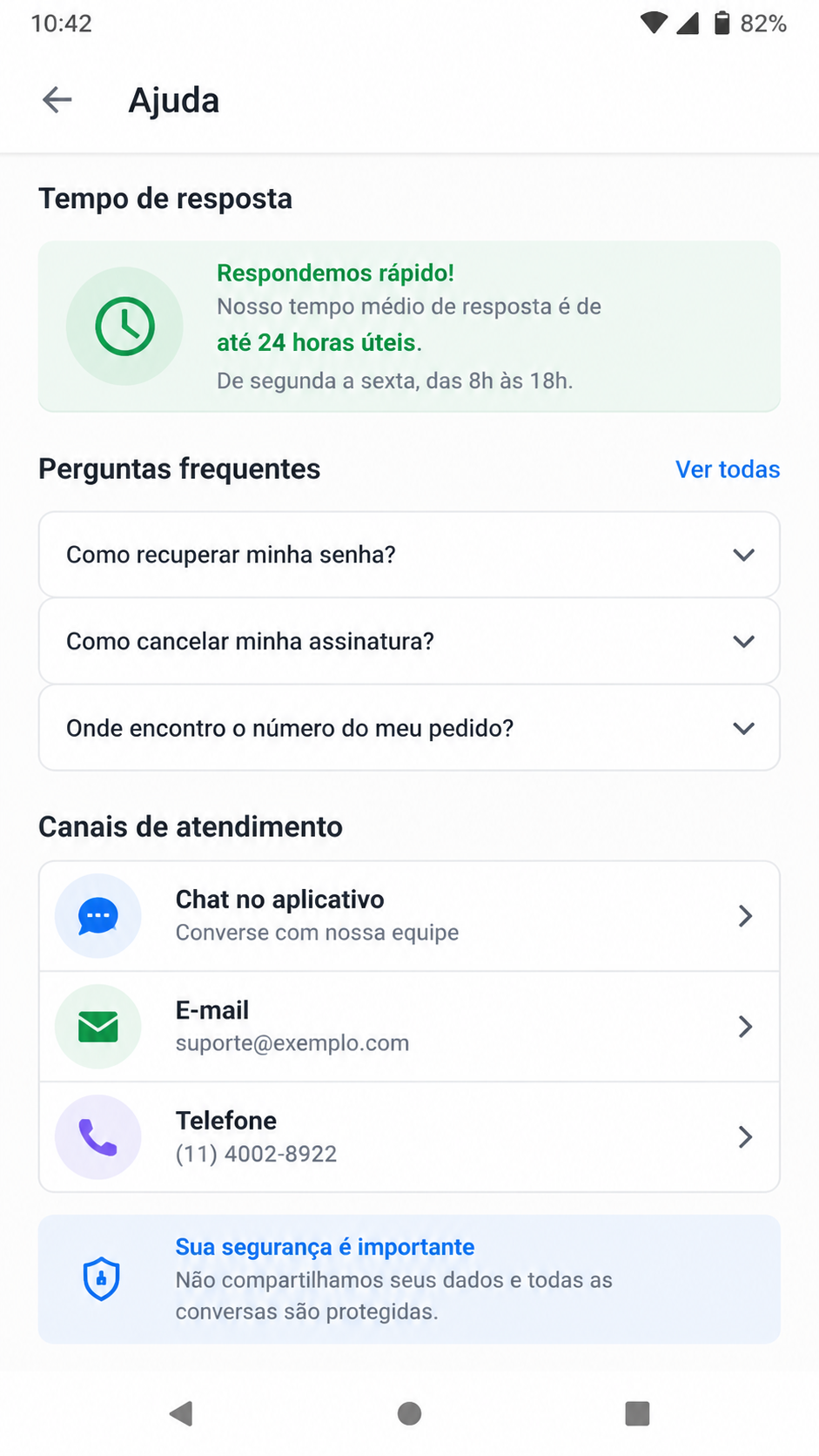The width and height of the screenshot is (819, 1456).
Task: Select the Telefone support option
Action: 409,1137
